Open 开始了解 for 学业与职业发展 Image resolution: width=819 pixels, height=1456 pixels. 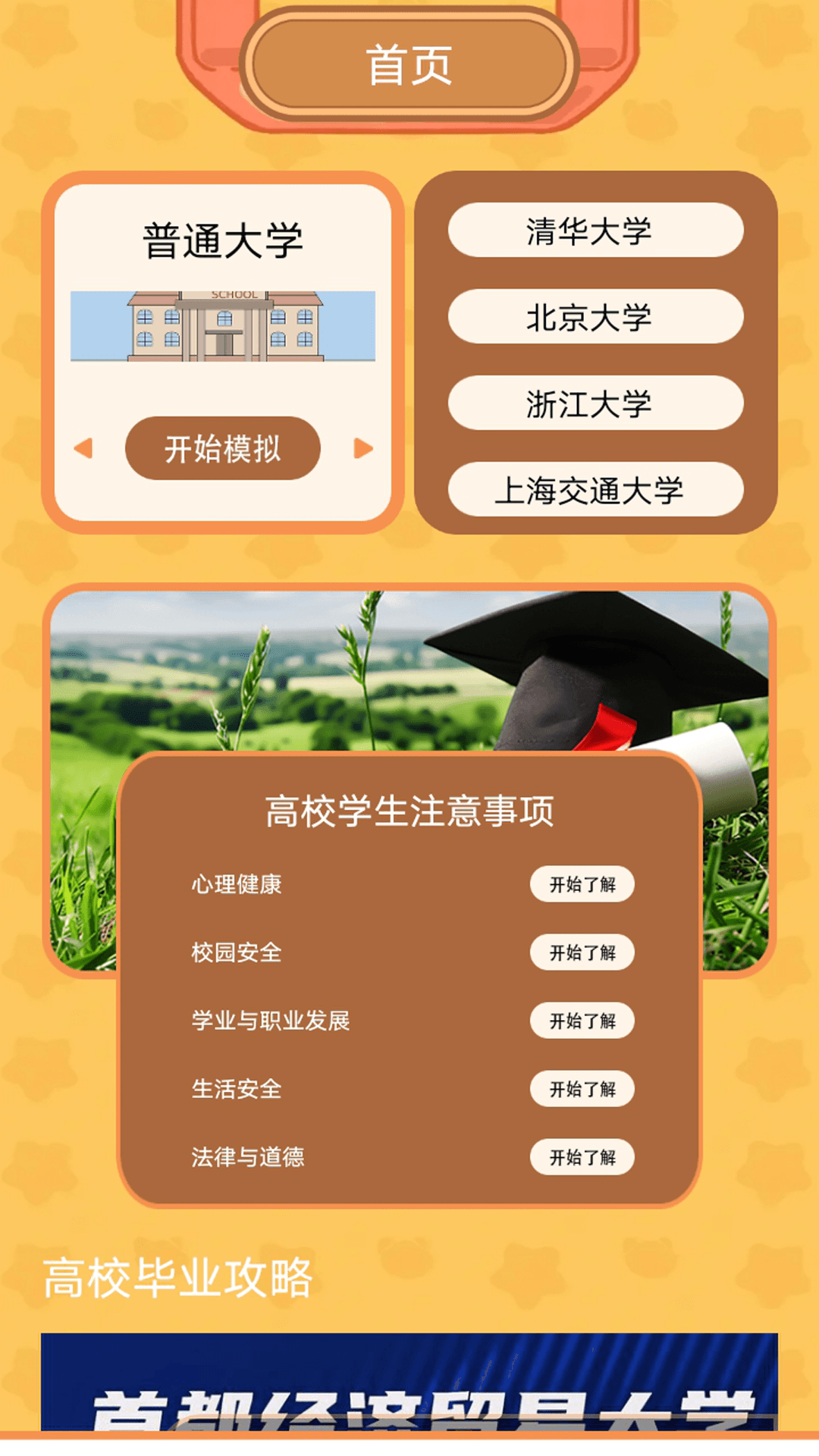click(582, 1021)
